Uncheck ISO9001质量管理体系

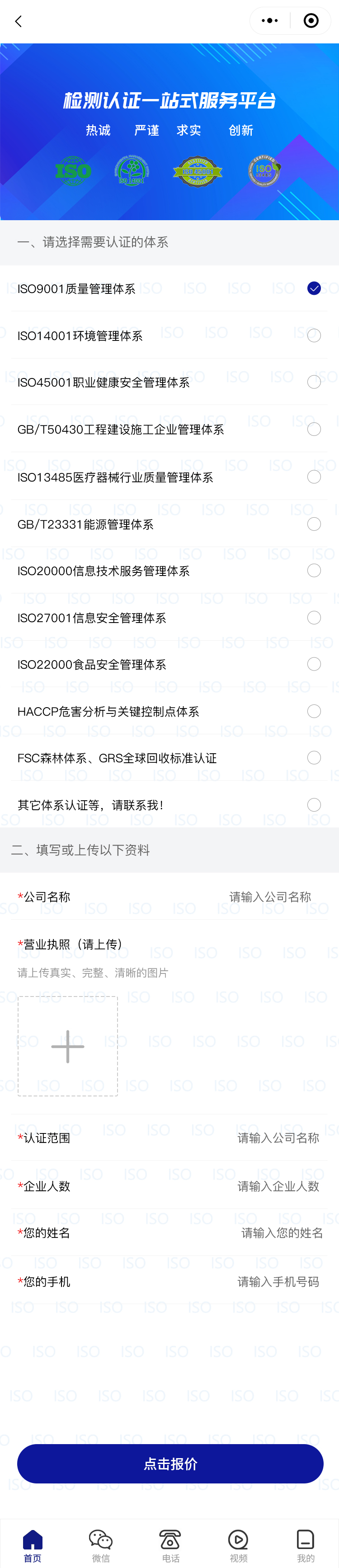313,288
